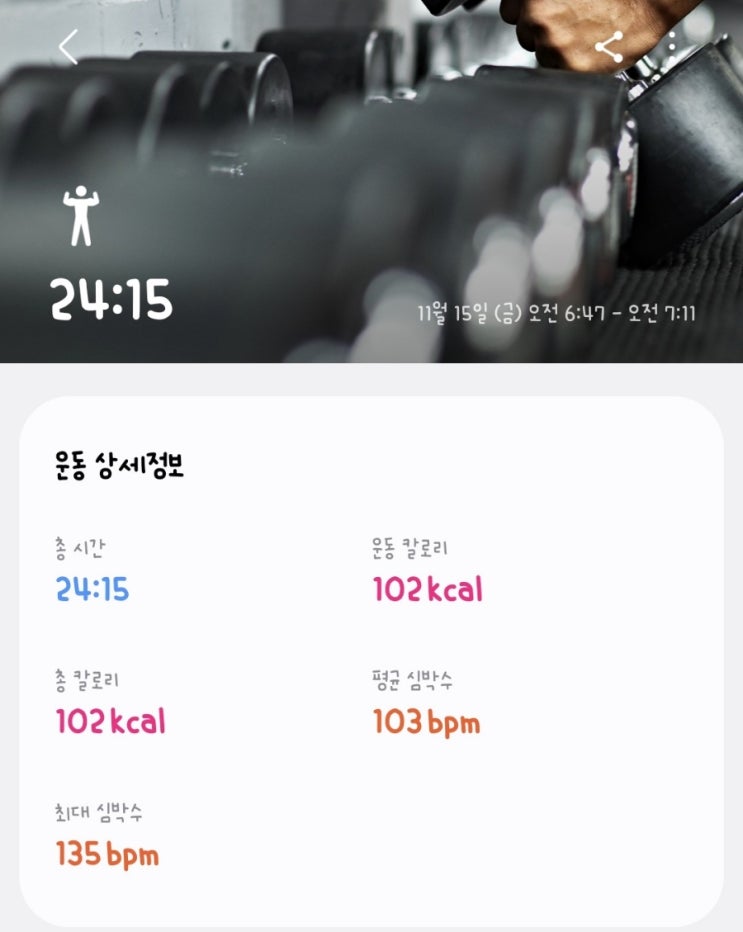
Task: Go back using the top arrow
Action: (x=68, y=47)
